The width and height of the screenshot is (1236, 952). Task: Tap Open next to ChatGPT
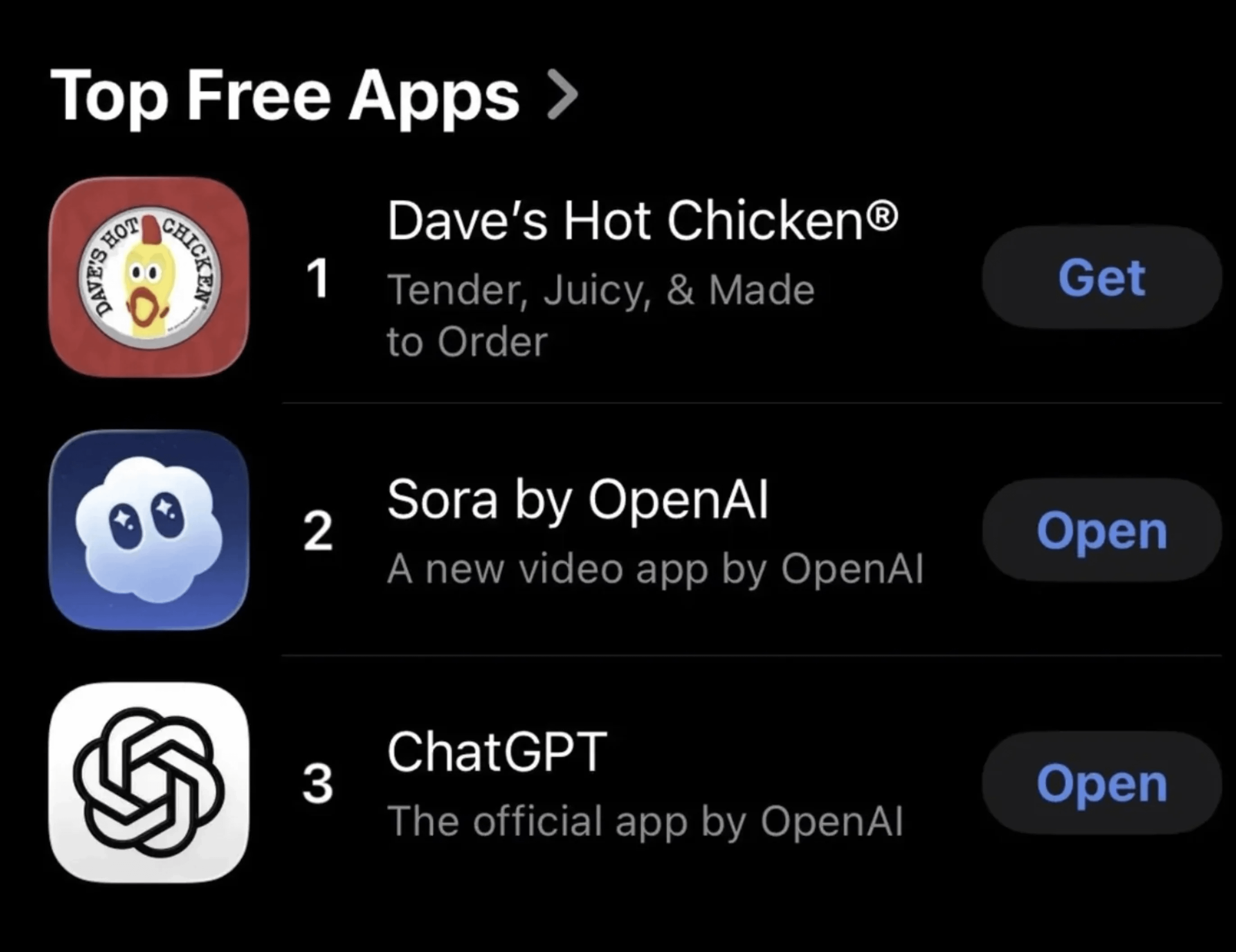tap(1101, 783)
